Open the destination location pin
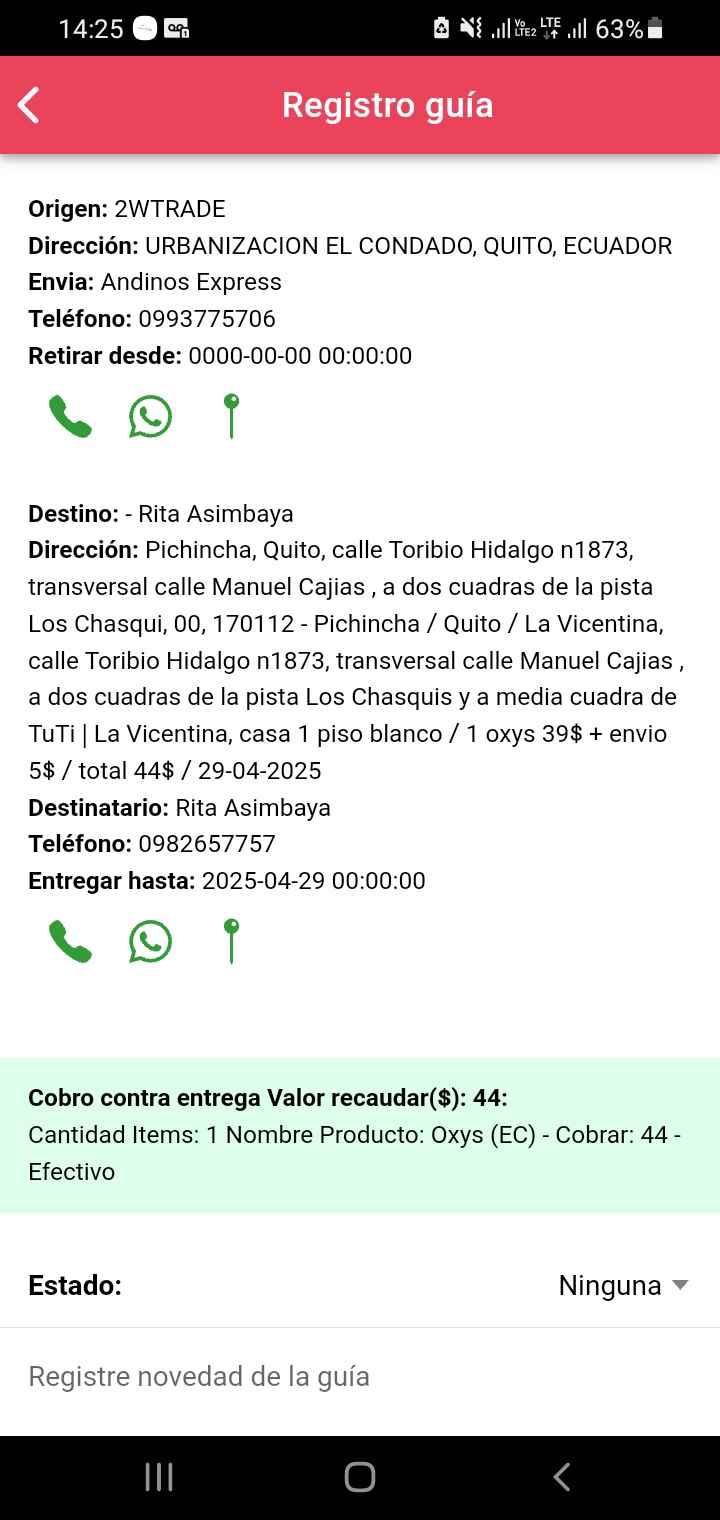Viewport: 720px width, 1520px height. click(231, 942)
